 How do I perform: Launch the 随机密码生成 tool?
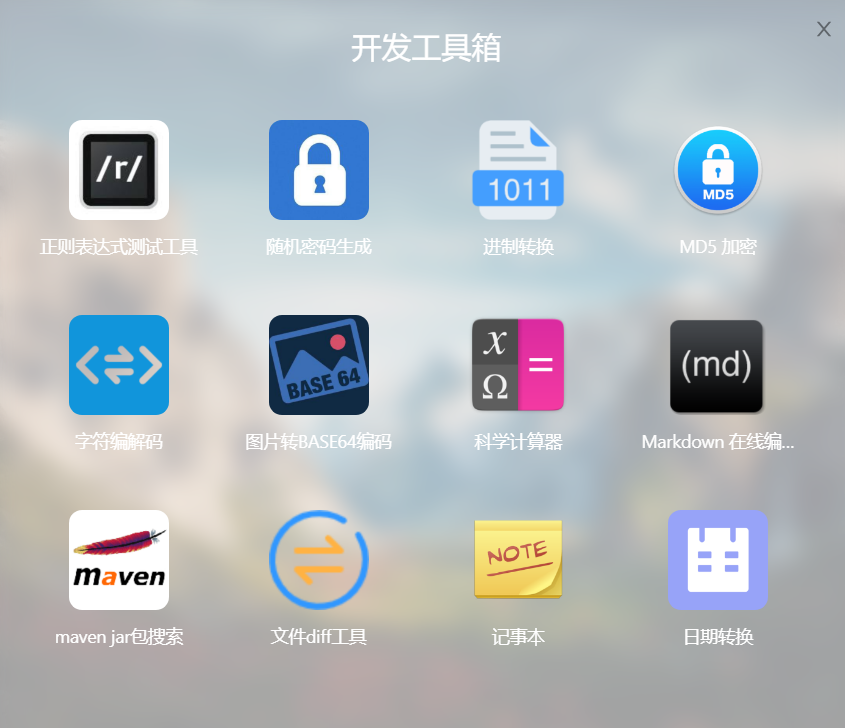[x=319, y=170]
